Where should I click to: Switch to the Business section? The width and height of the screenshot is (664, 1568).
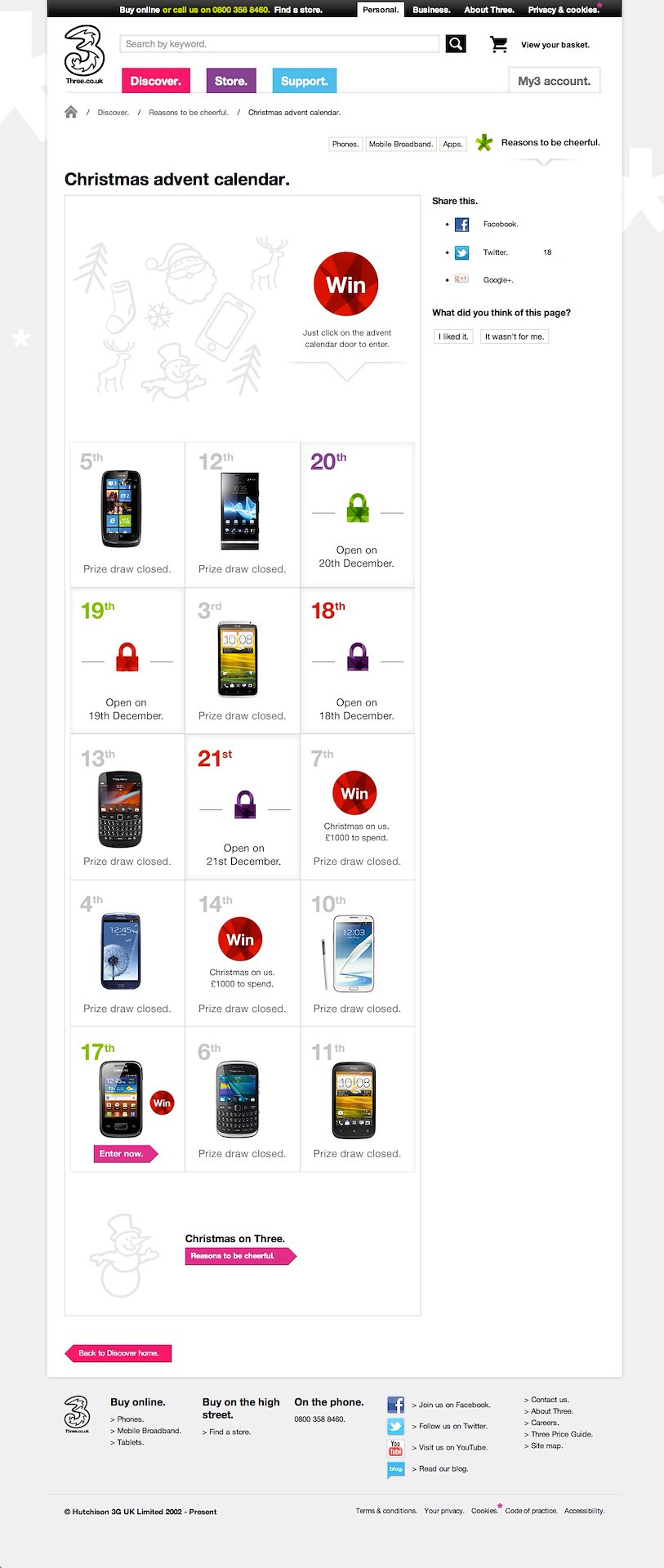tap(431, 10)
